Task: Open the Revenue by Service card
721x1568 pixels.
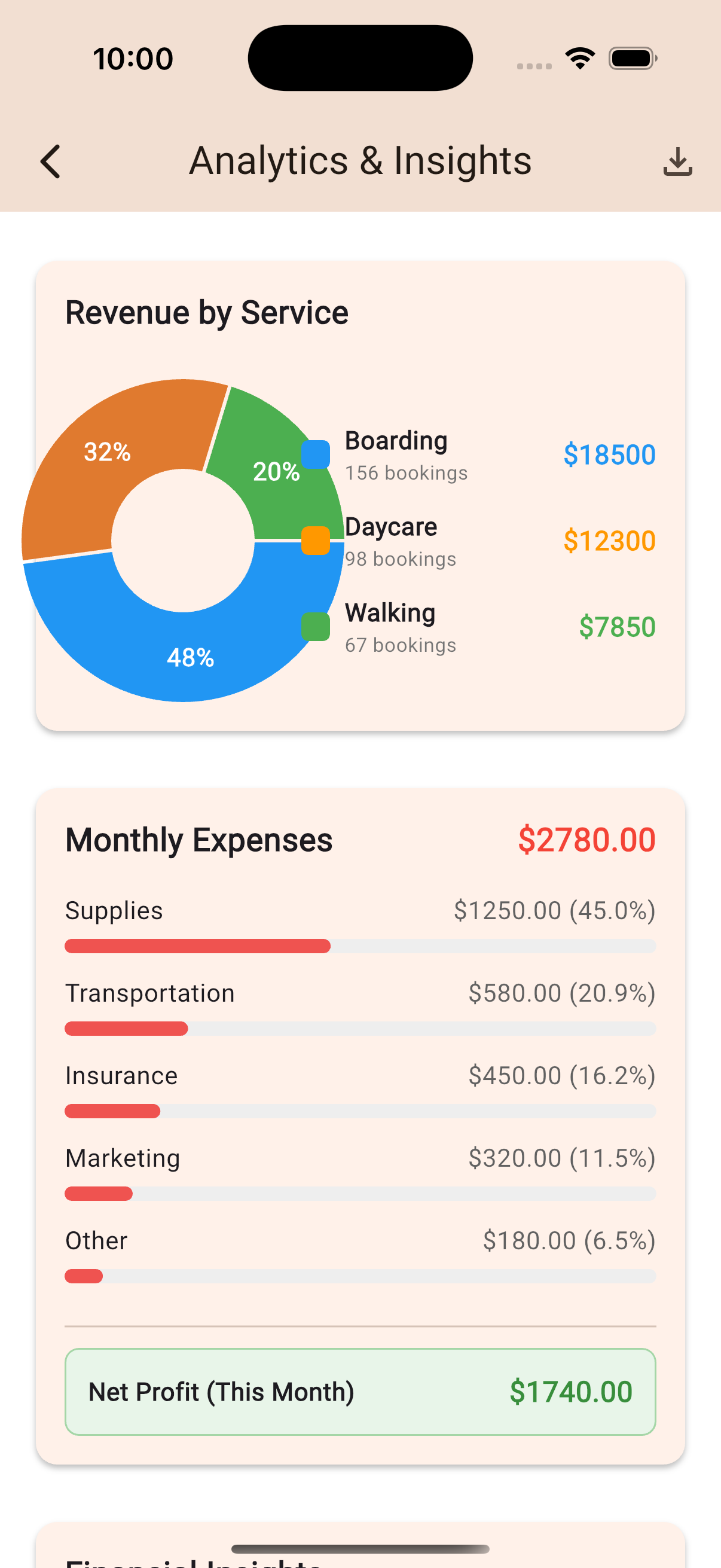Action: click(207, 312)
